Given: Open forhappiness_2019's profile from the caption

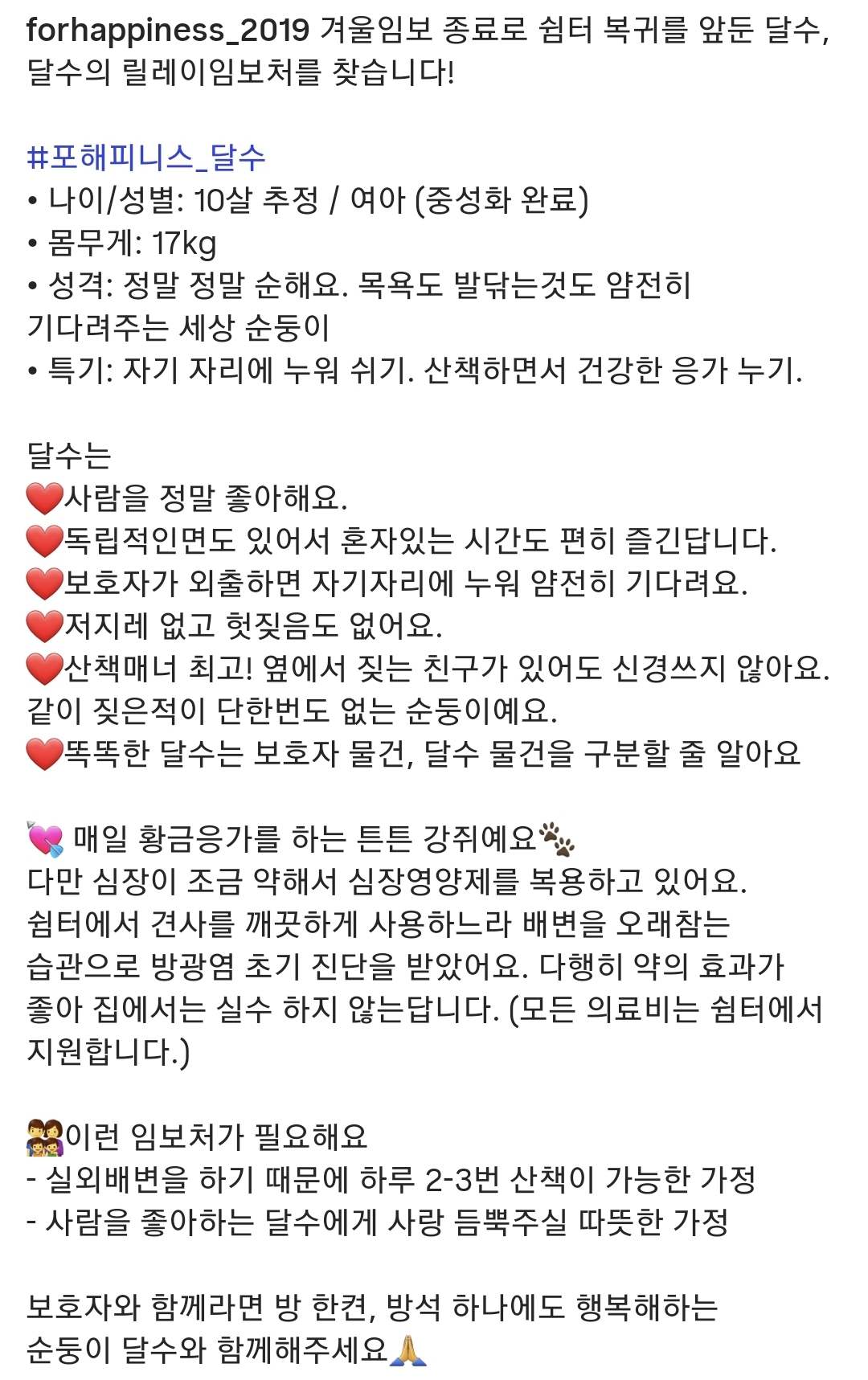Looking at the screenshot, I should pyautogui.click(x=167, y=31).
